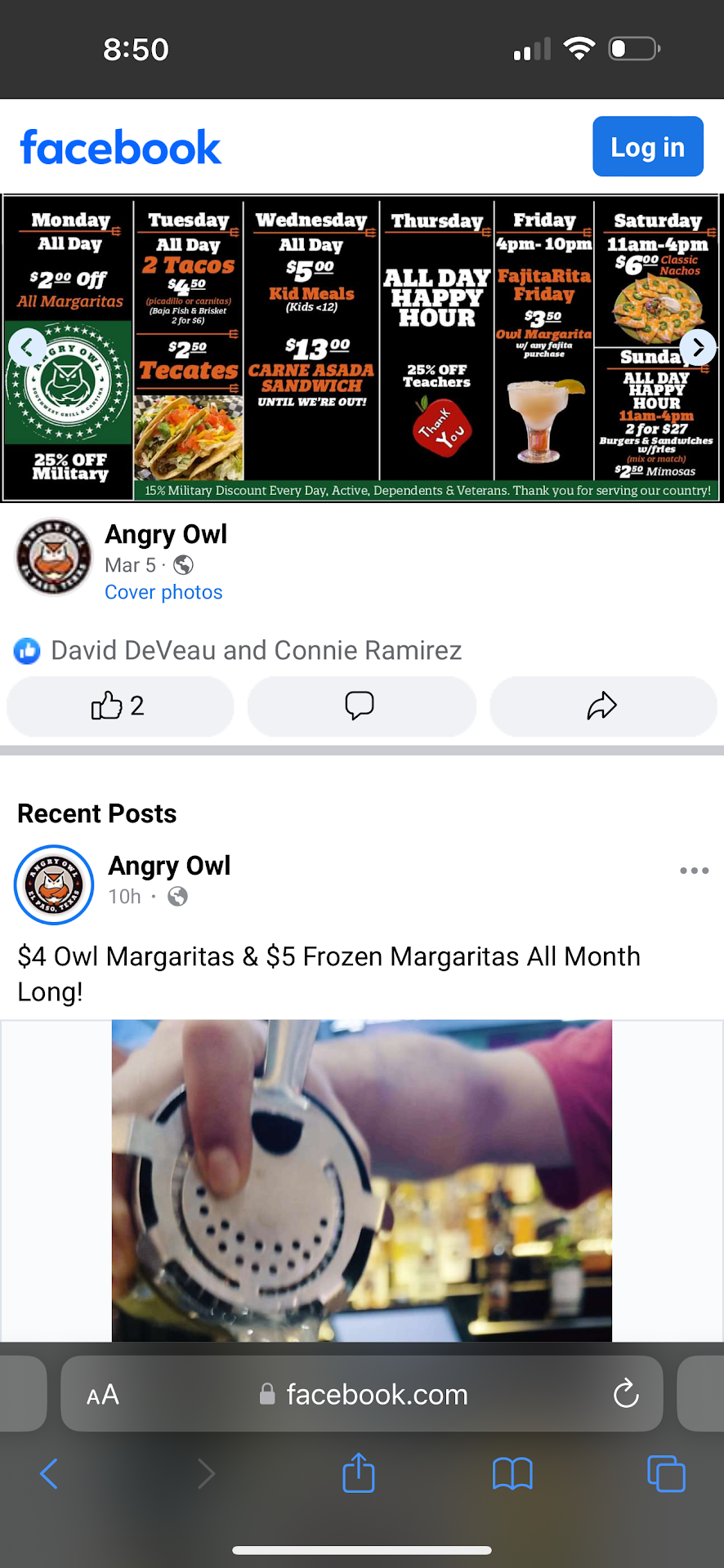Screen dimensions: 724x1568
Task: Reload the facebook.com page
Action: coord(625,1394)
